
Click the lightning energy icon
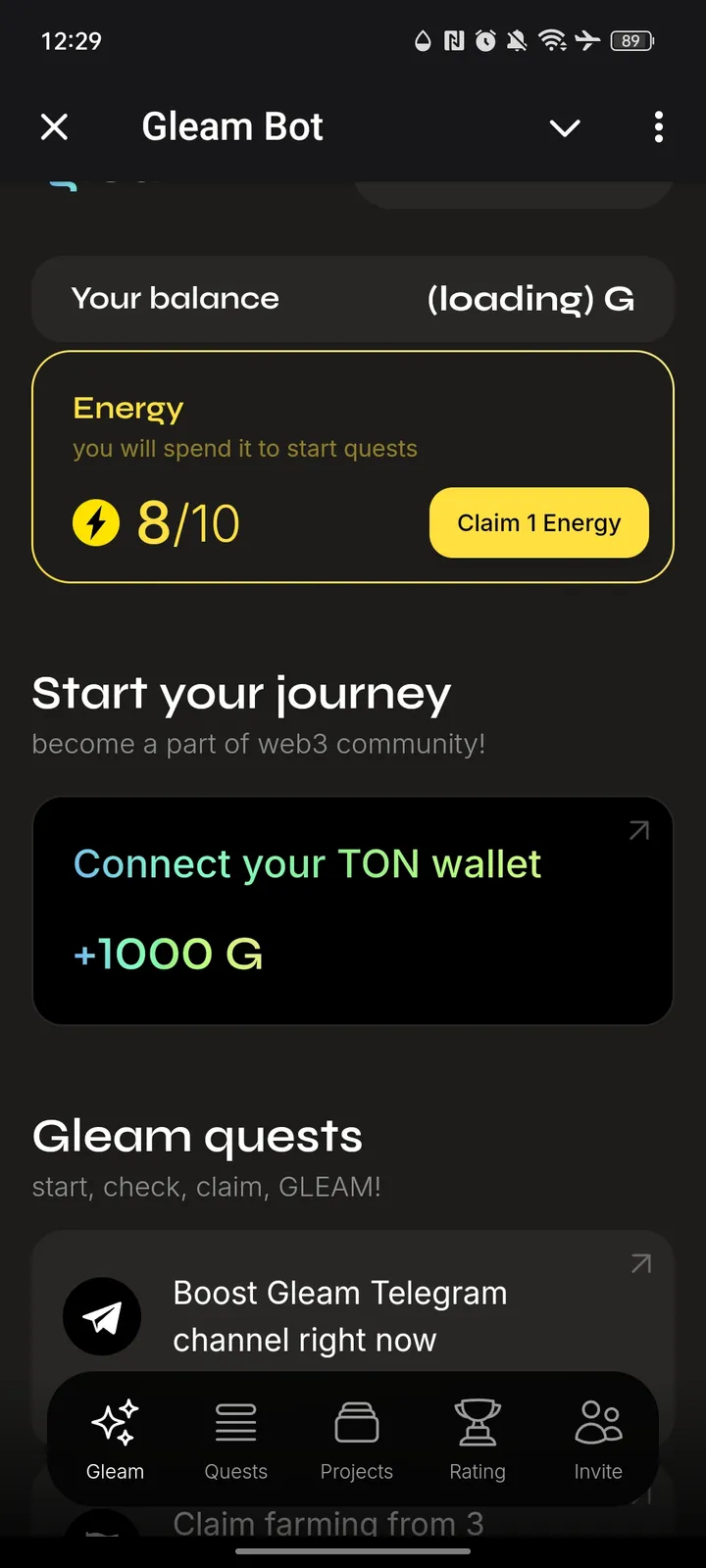pyautogui.click(x=95, y=522)
